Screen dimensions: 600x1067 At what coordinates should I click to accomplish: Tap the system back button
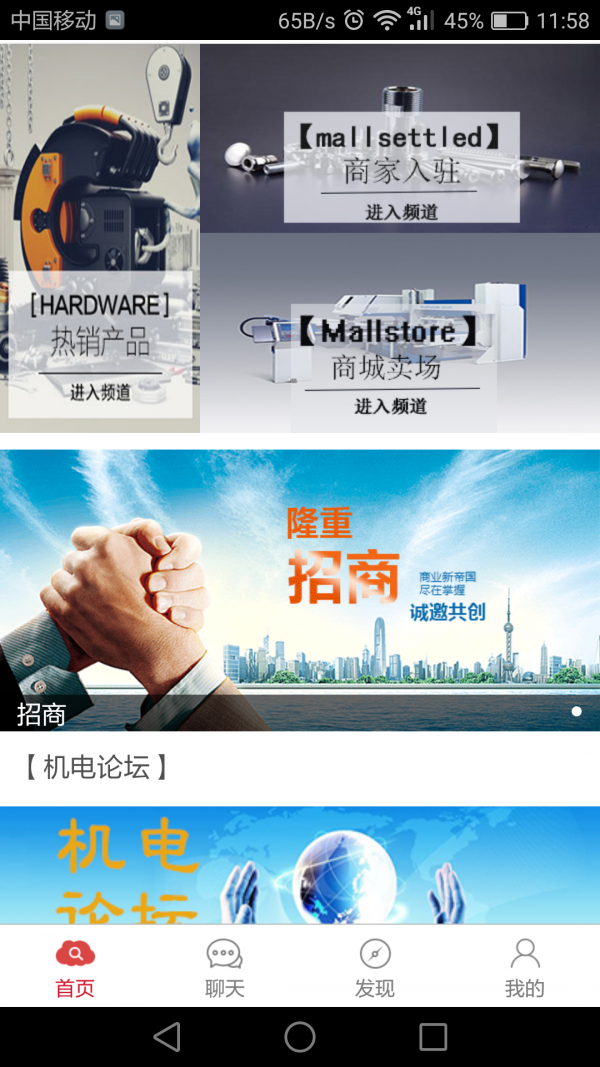(x=167, y=1037)
